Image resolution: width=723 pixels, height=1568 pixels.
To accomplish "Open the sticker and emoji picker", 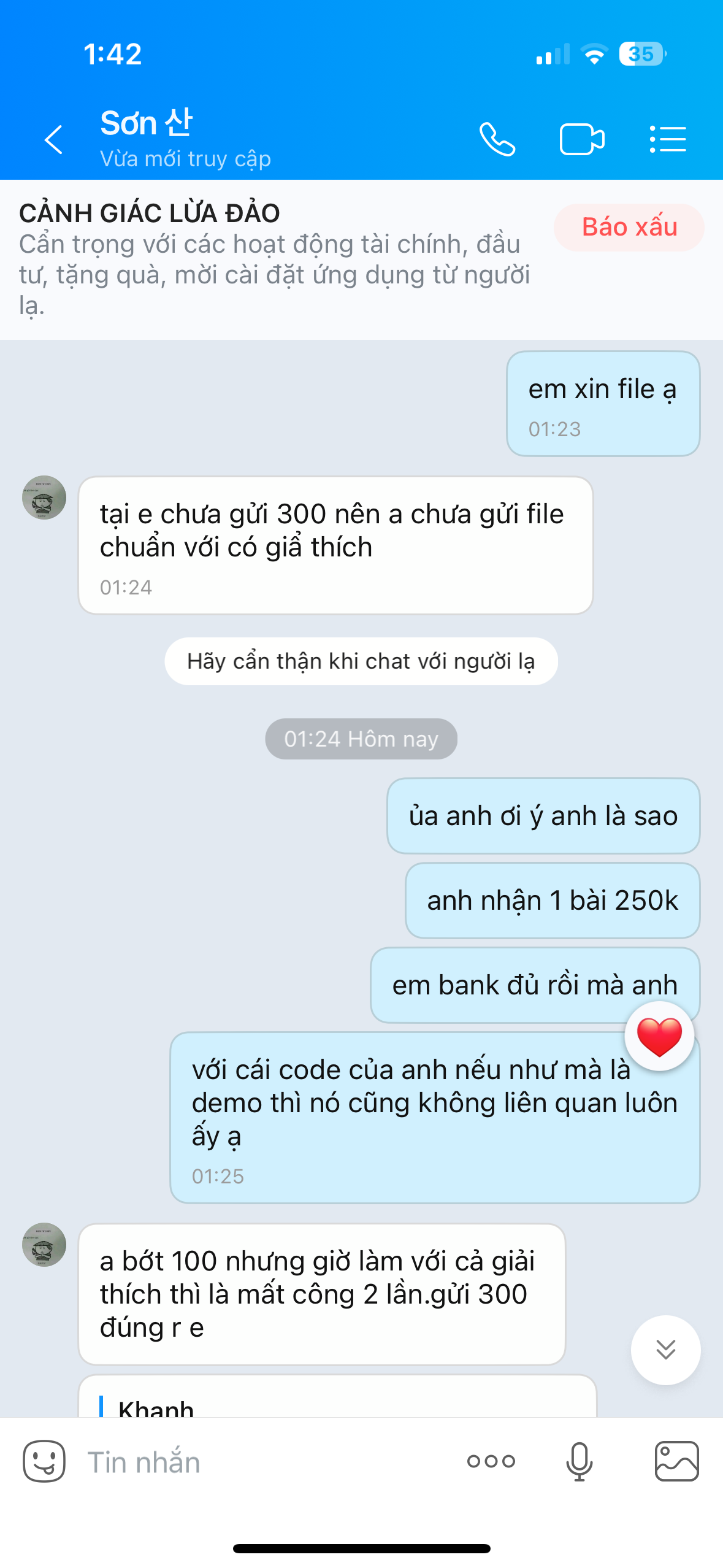I will coord(44,1462).
